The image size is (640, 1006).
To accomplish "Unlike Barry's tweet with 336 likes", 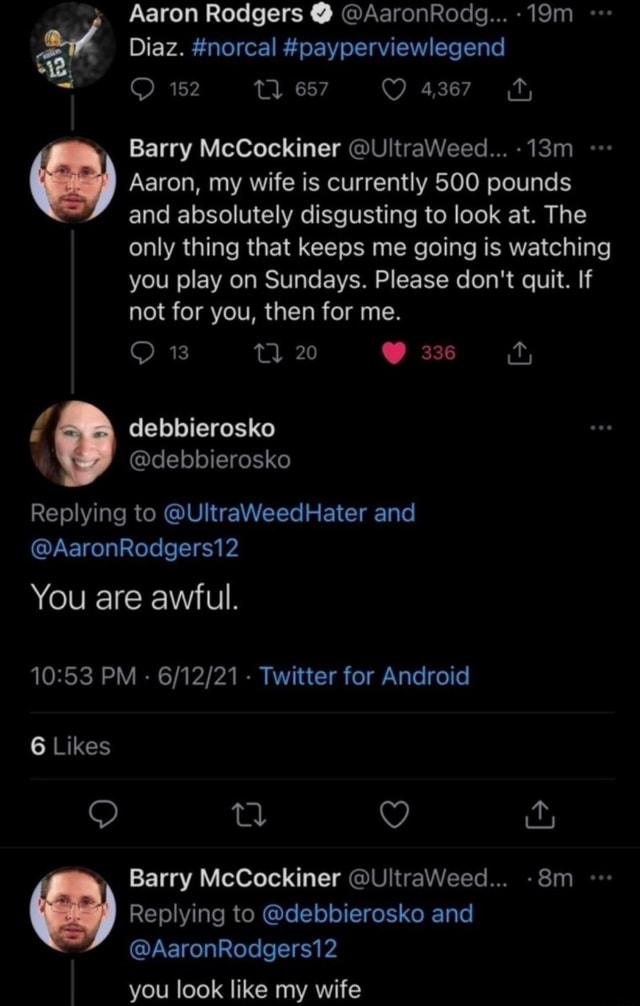I will pos(397,351).
